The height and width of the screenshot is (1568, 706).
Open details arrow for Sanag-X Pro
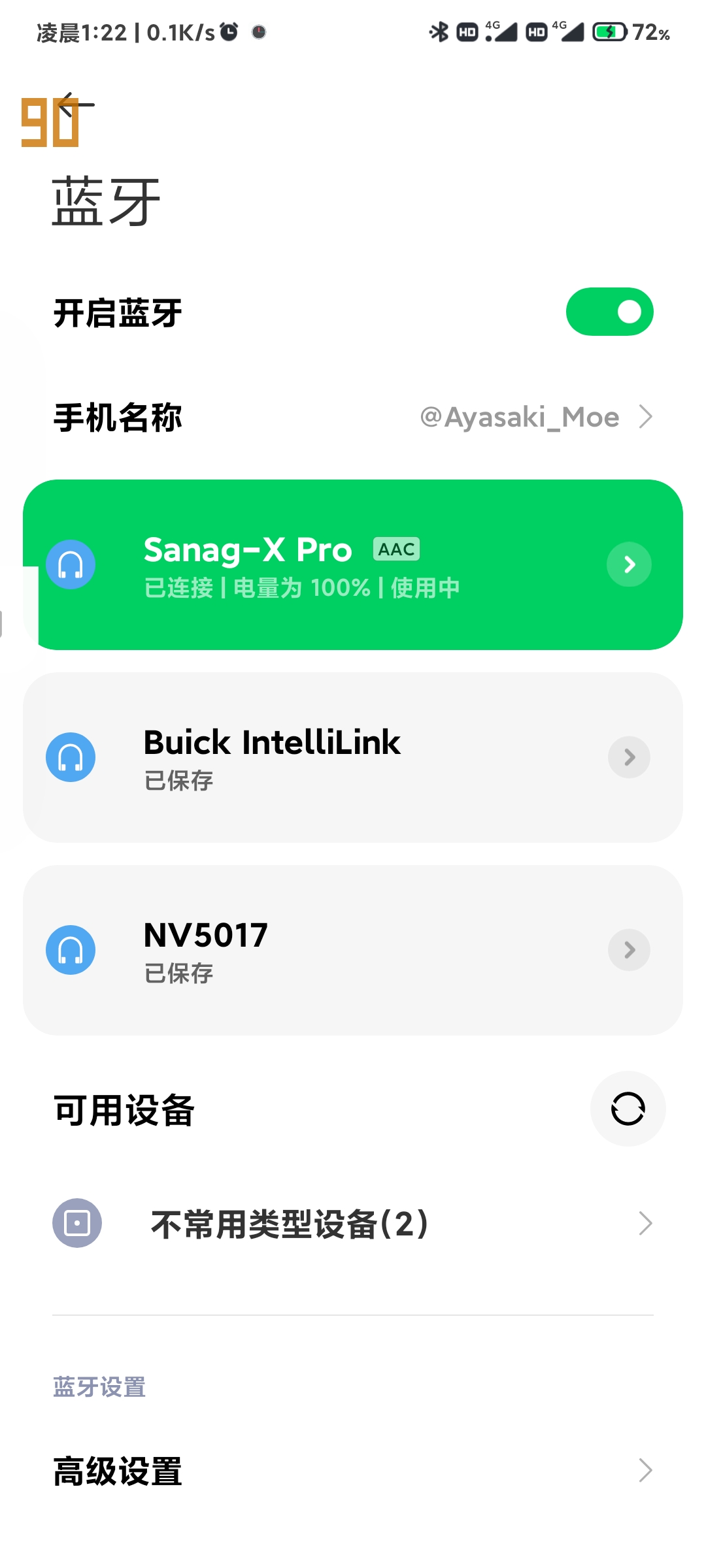pos(629,564)
